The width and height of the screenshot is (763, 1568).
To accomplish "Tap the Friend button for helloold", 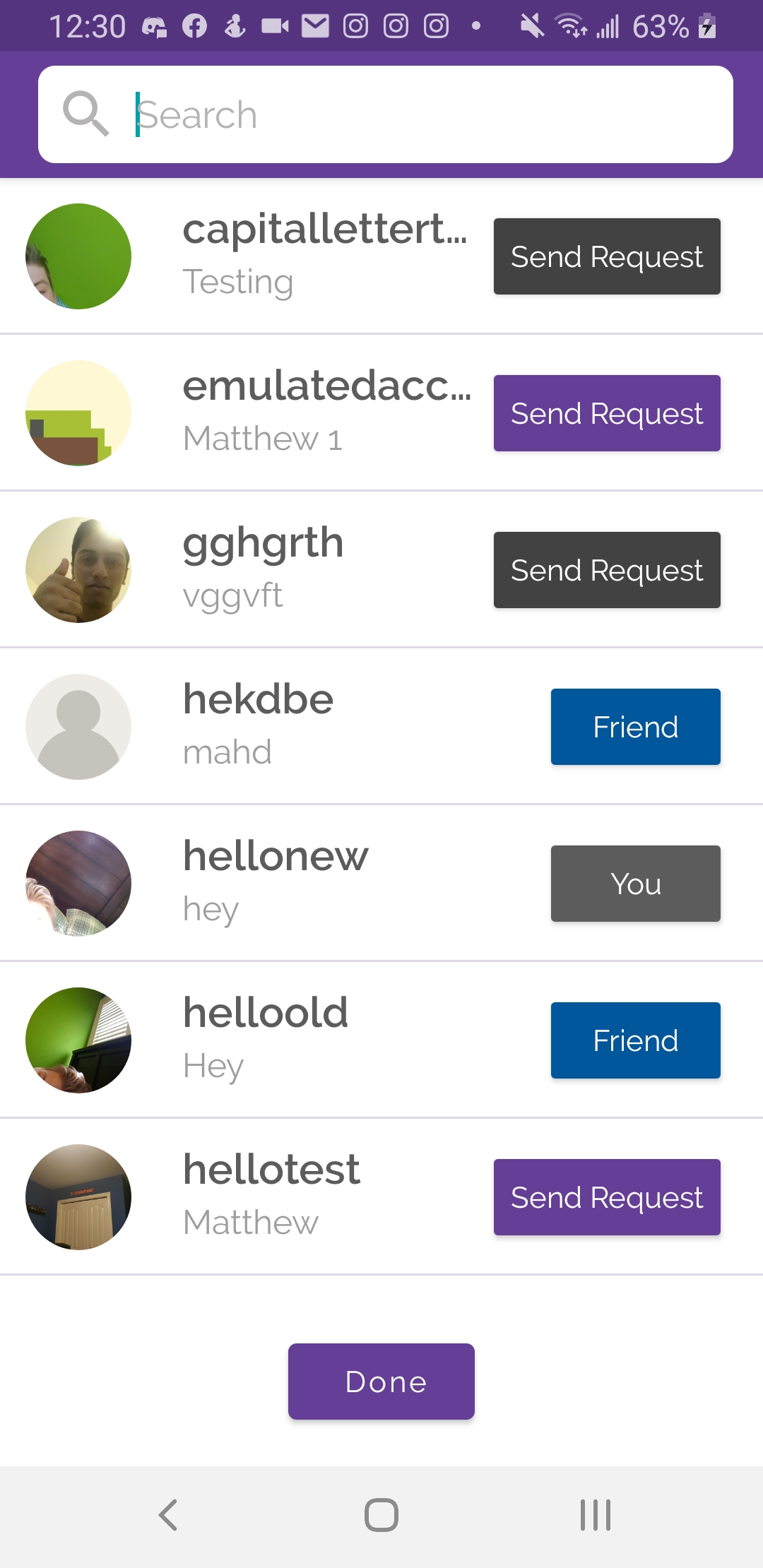I will point(635,1040).
